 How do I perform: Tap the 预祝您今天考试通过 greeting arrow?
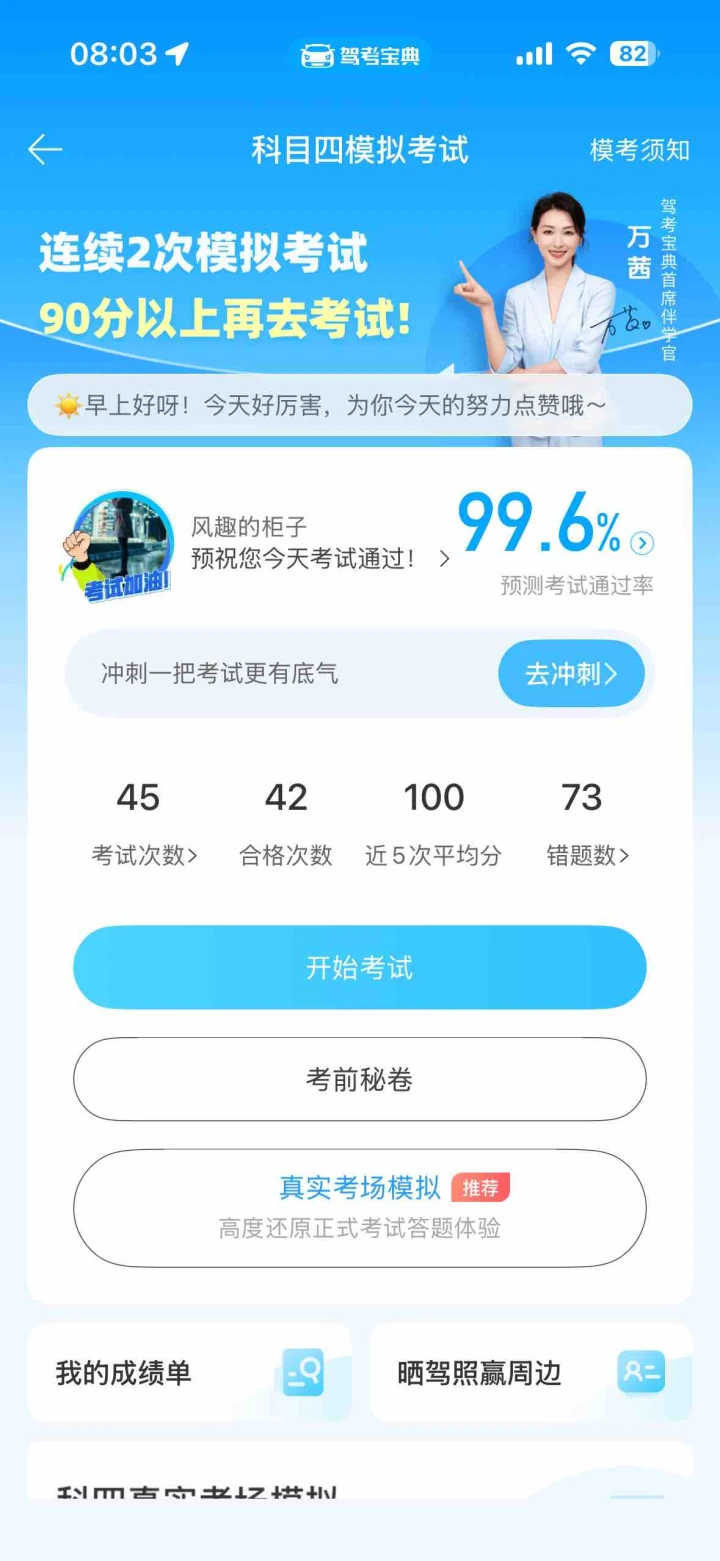(x=445, y=559)
